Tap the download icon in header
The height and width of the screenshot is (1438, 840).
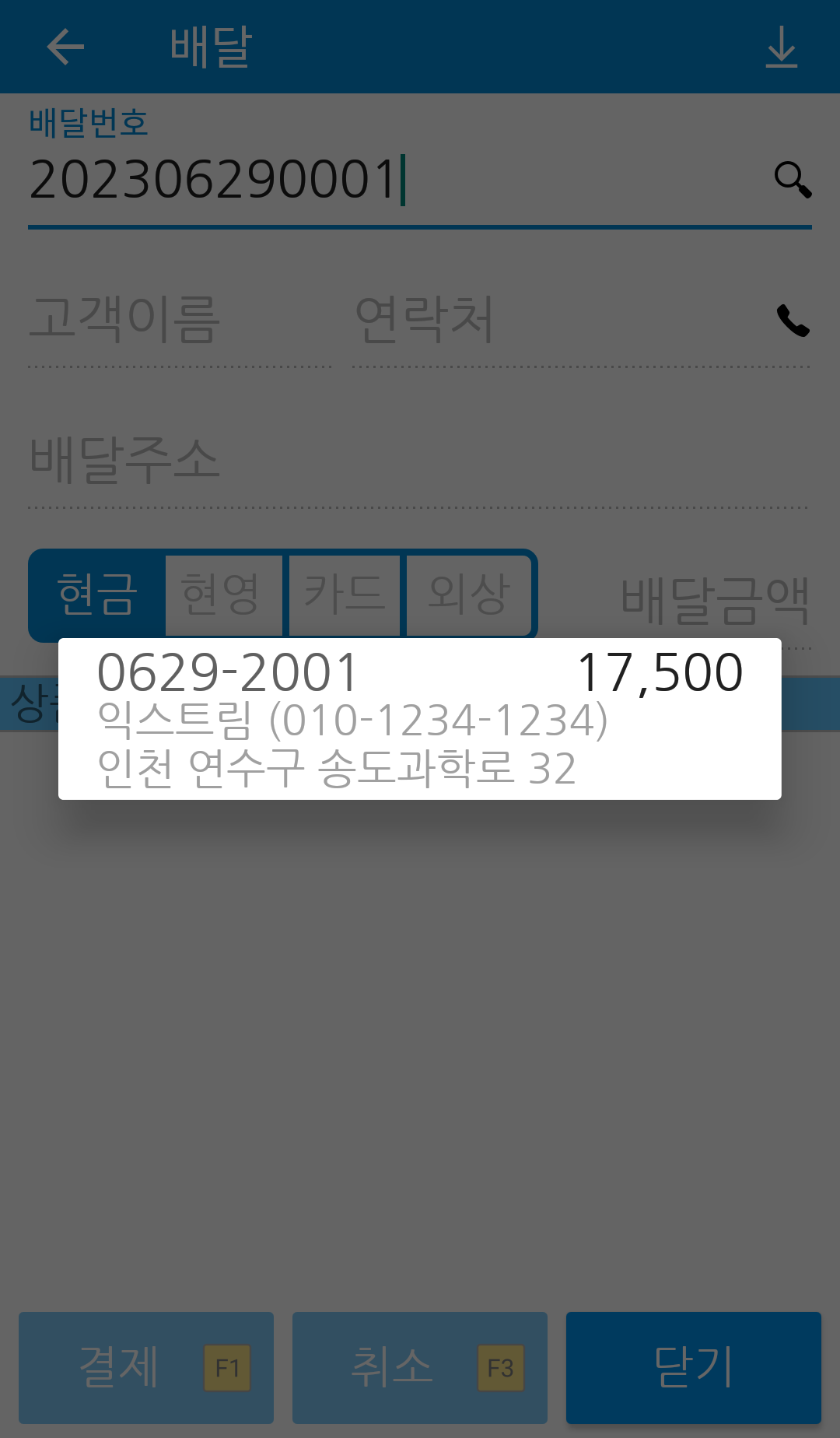[x=782, y=47]
